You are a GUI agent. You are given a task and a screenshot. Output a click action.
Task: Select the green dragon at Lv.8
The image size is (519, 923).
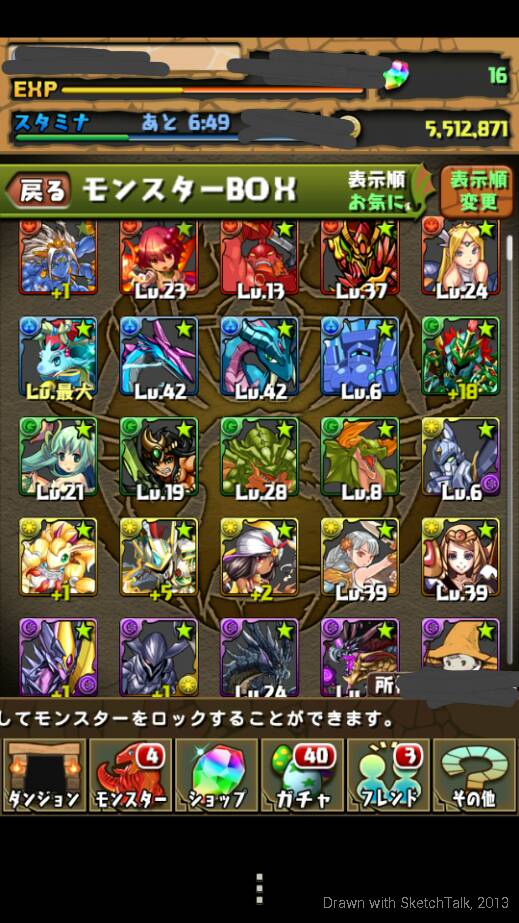pyautogui.click(x=360, y=457)
